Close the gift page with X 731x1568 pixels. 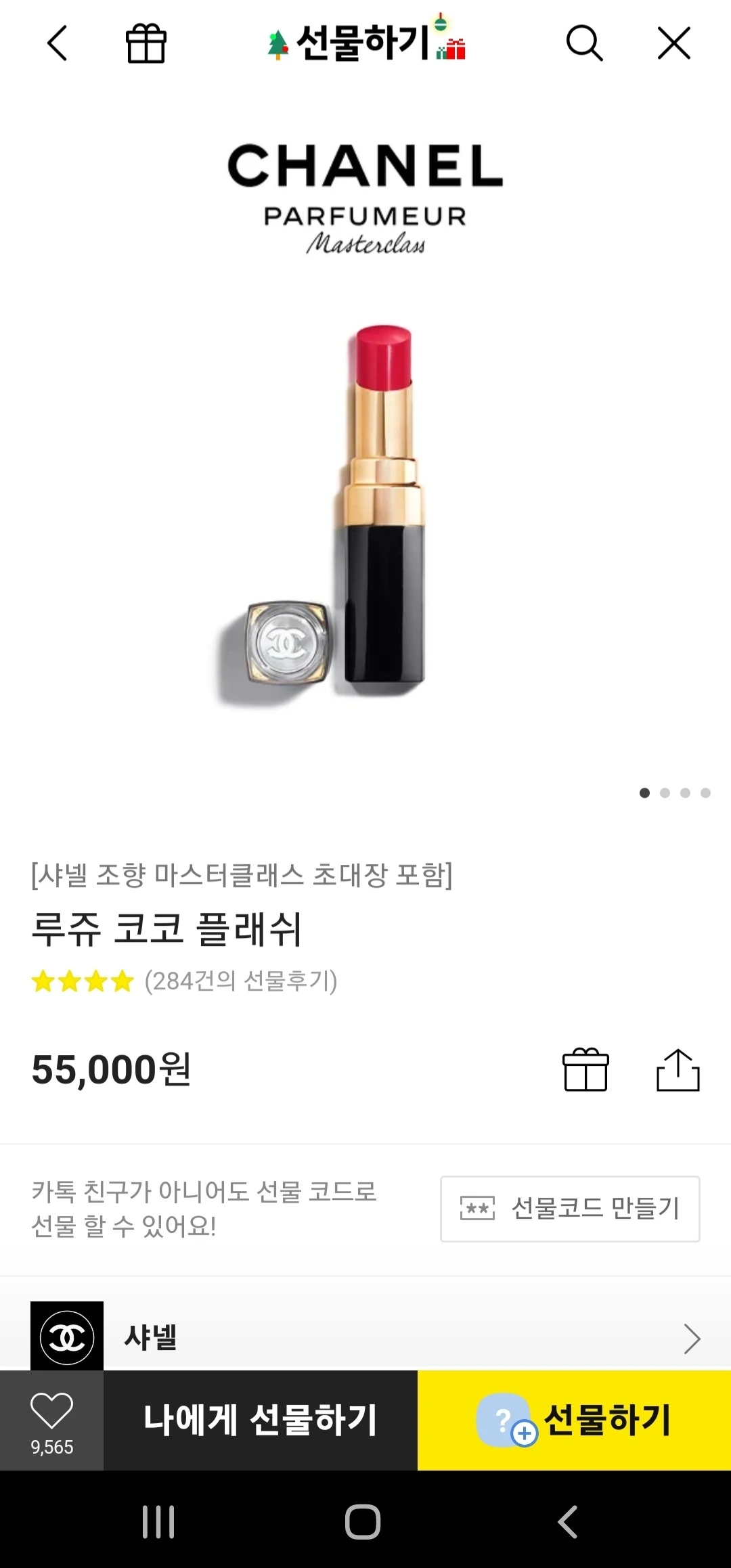point(674,43)
